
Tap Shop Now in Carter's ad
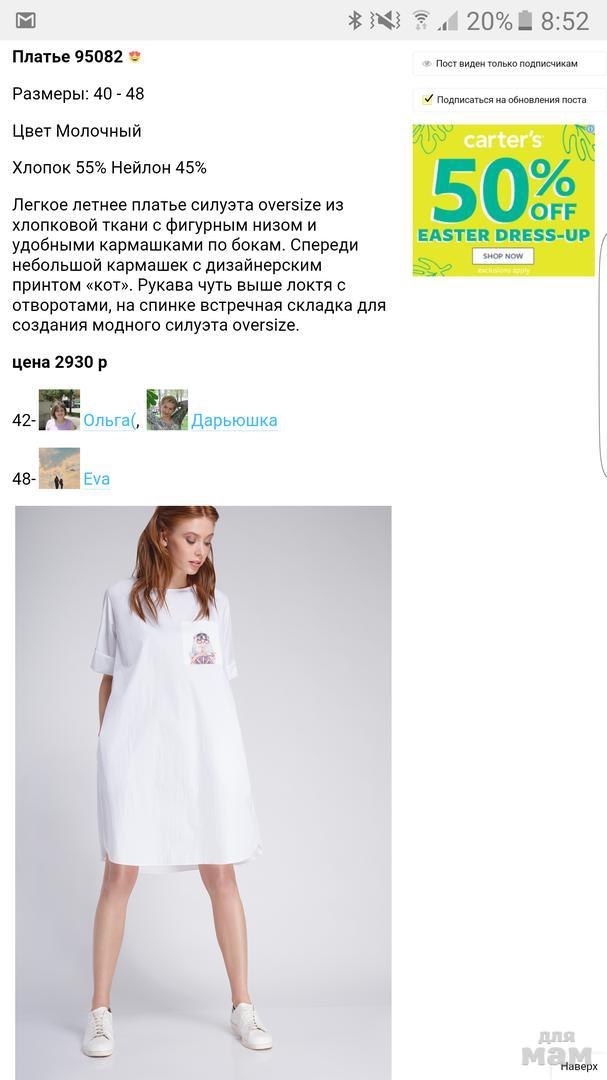(x=503, y=256)
